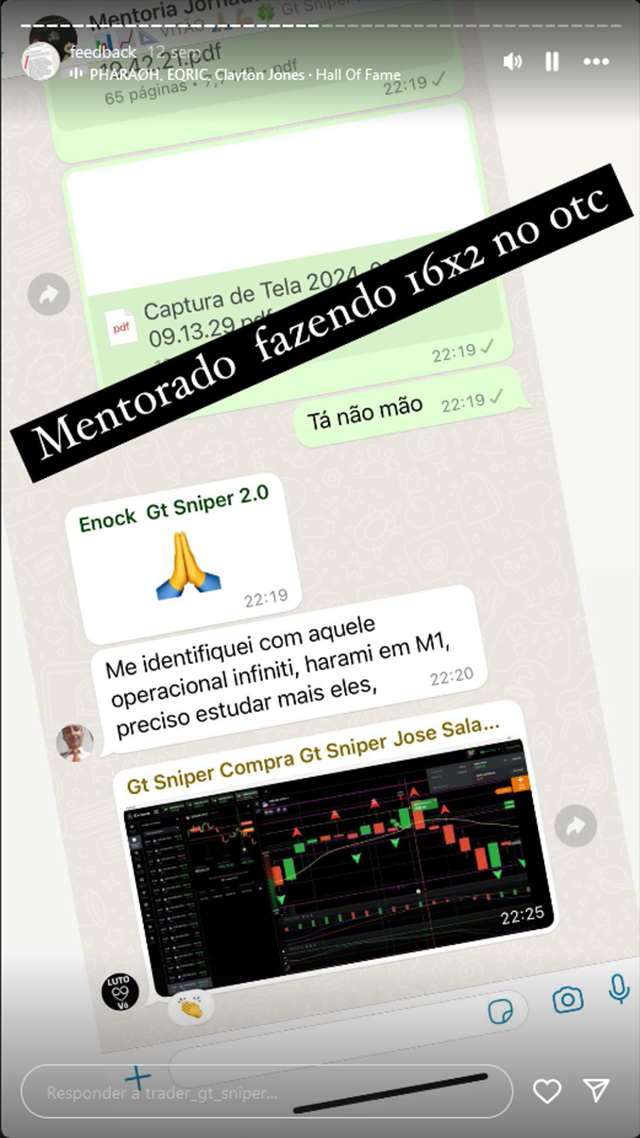
Task: Share this story via send icon
Action: [597, 1091]
